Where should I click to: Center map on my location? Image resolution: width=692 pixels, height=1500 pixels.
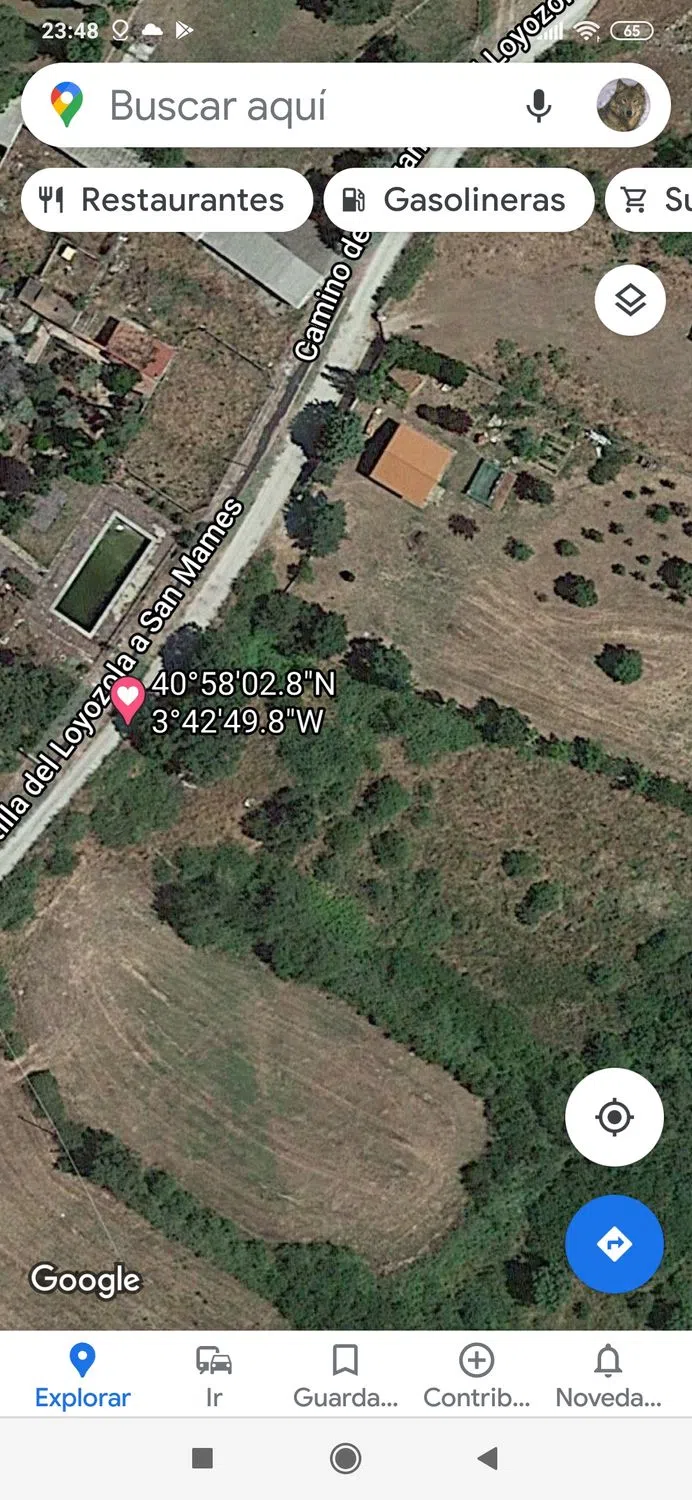614,1116
